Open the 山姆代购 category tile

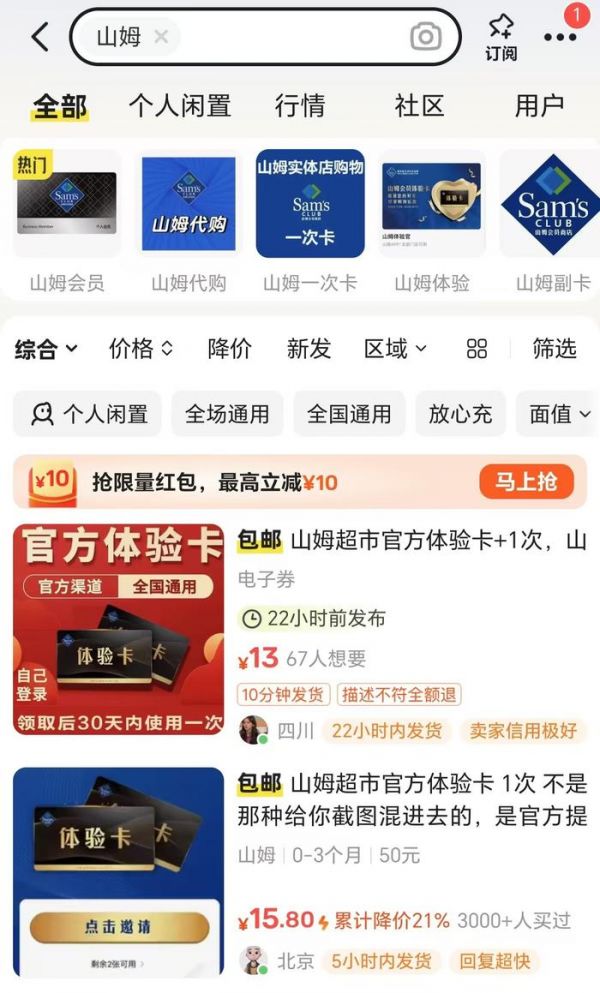(x=189, y=221)
